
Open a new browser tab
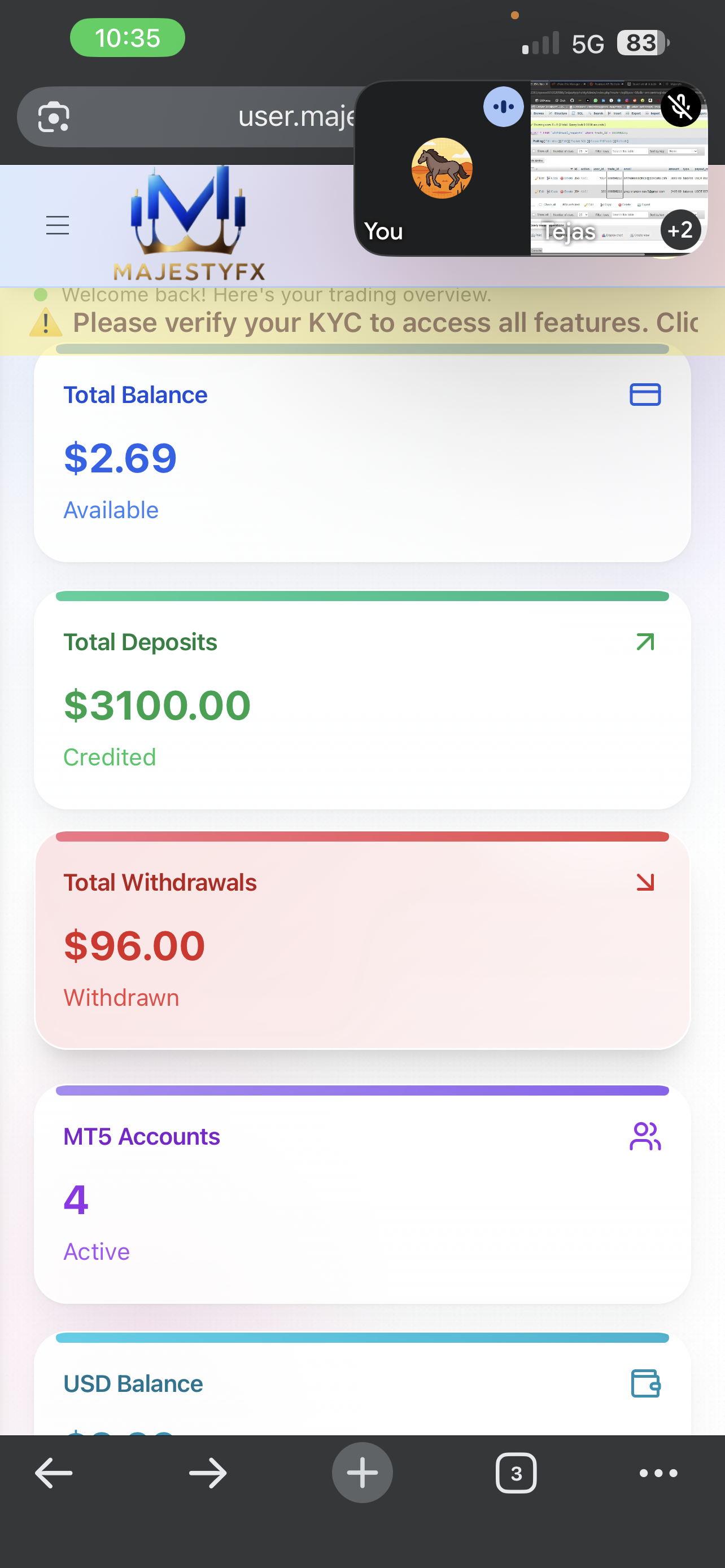coord(362,1473)
